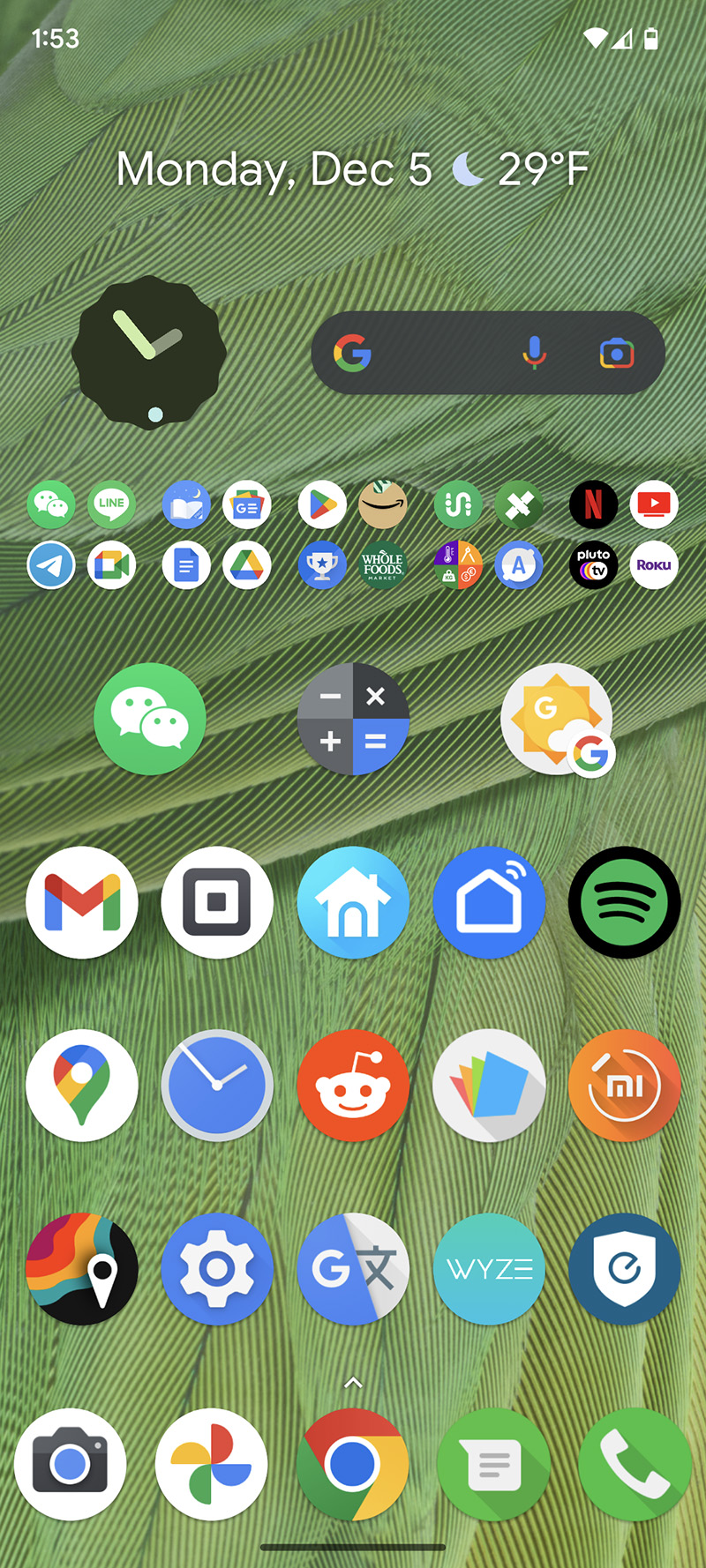The height and width of the screenshot is (1568, 706).
Task: Start a voice search with the microphone
Action: coord(534,353)
